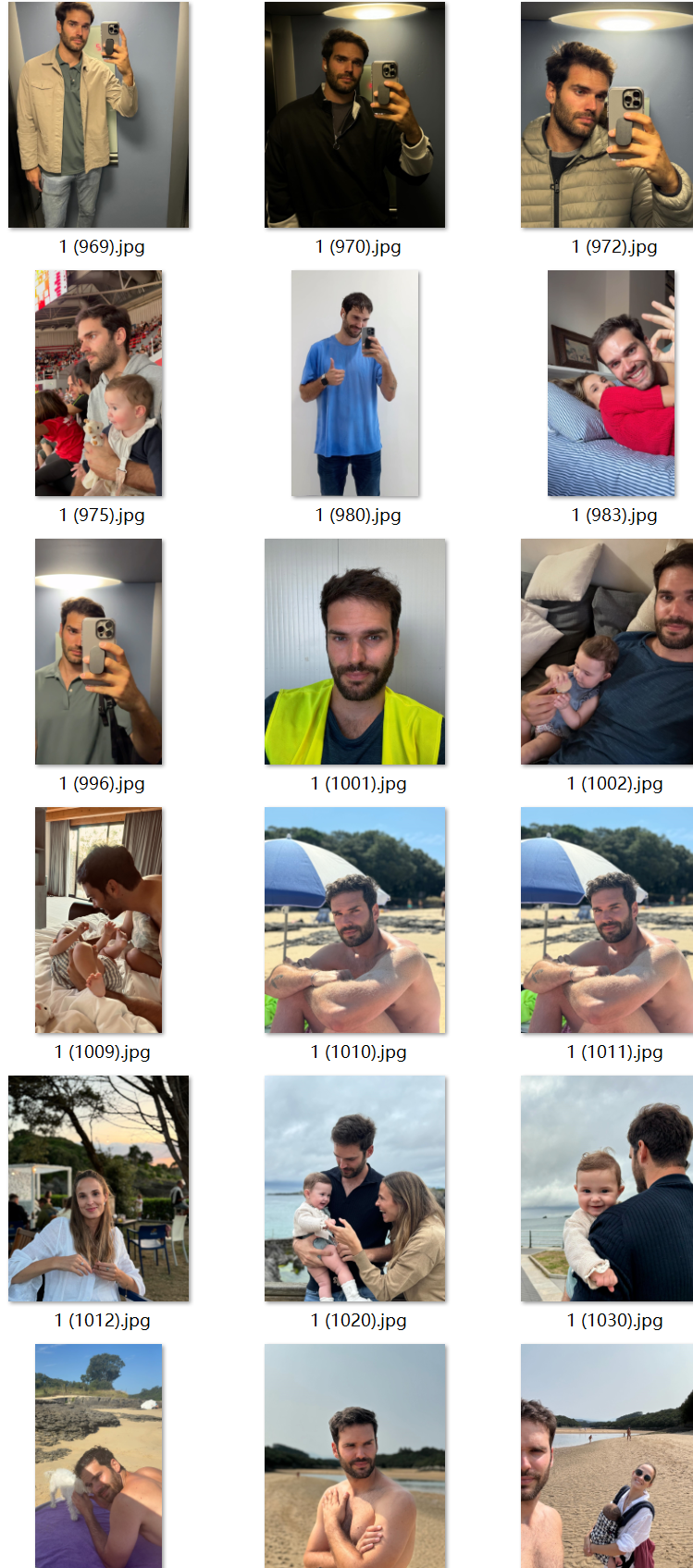Tap the image 1 (1030).jpg
The height and width of the screenshot is (1568, 693).
(x=606, y=1188)
